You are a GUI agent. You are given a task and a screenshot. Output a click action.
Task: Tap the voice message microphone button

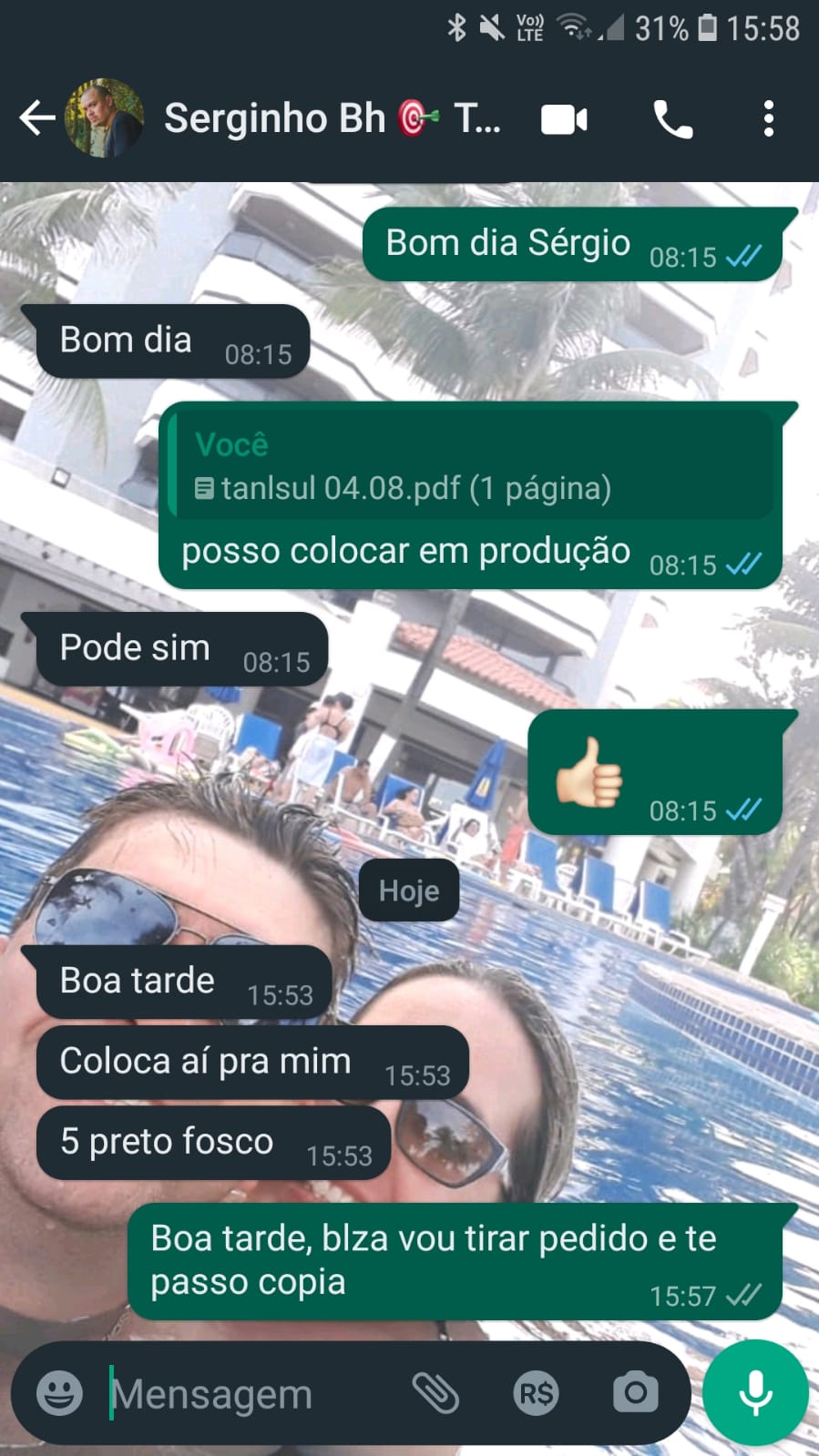(755, 1392)
